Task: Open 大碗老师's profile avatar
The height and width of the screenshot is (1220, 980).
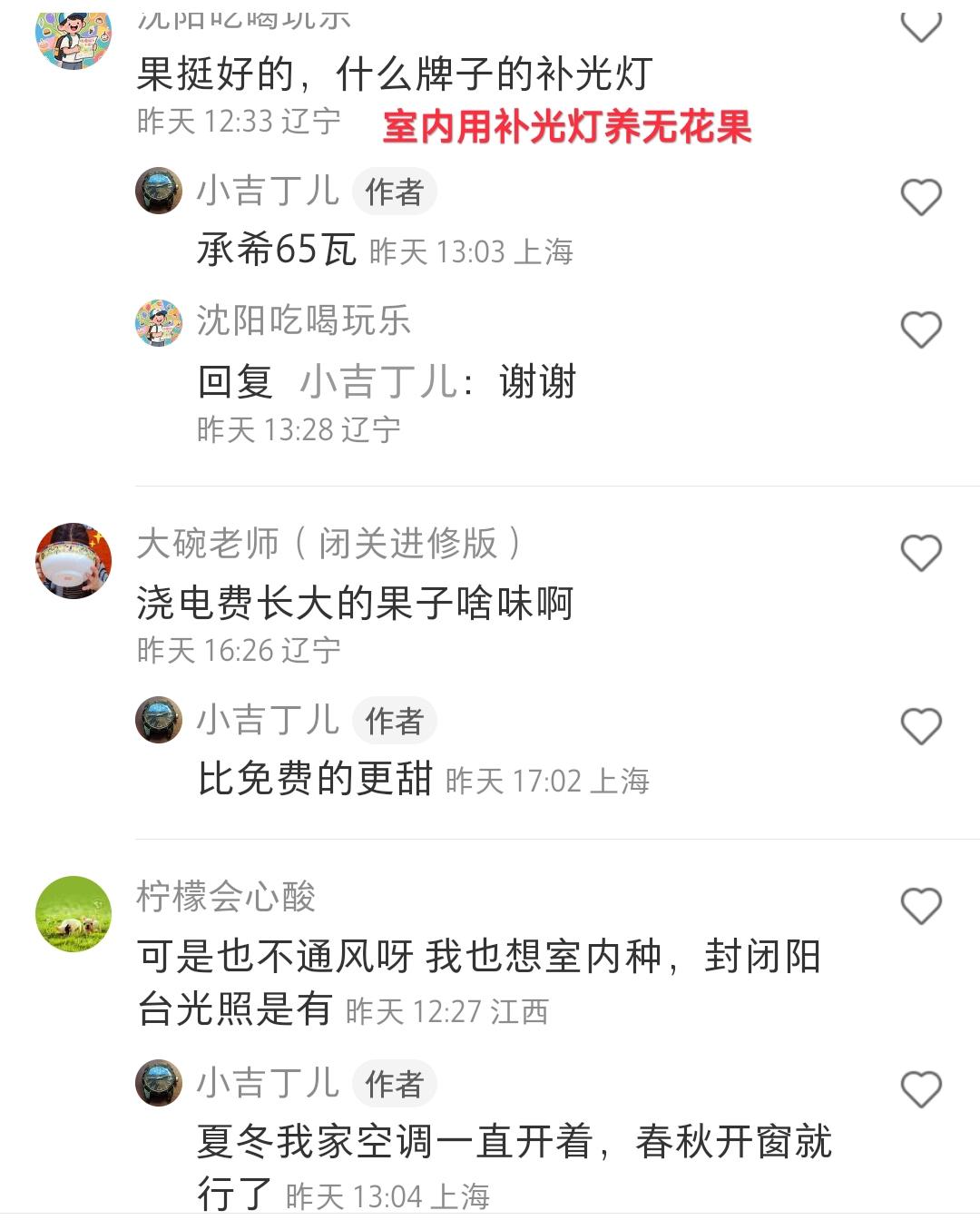Action: pos(73,561)
